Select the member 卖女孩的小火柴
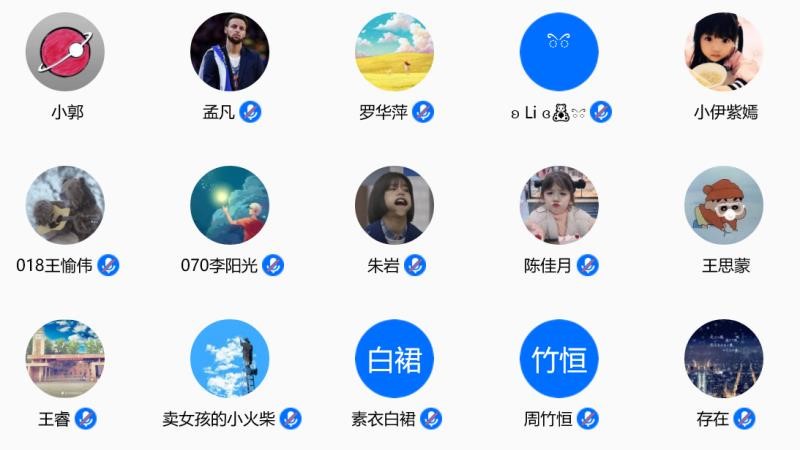The image size is (800, 450). 230,359
